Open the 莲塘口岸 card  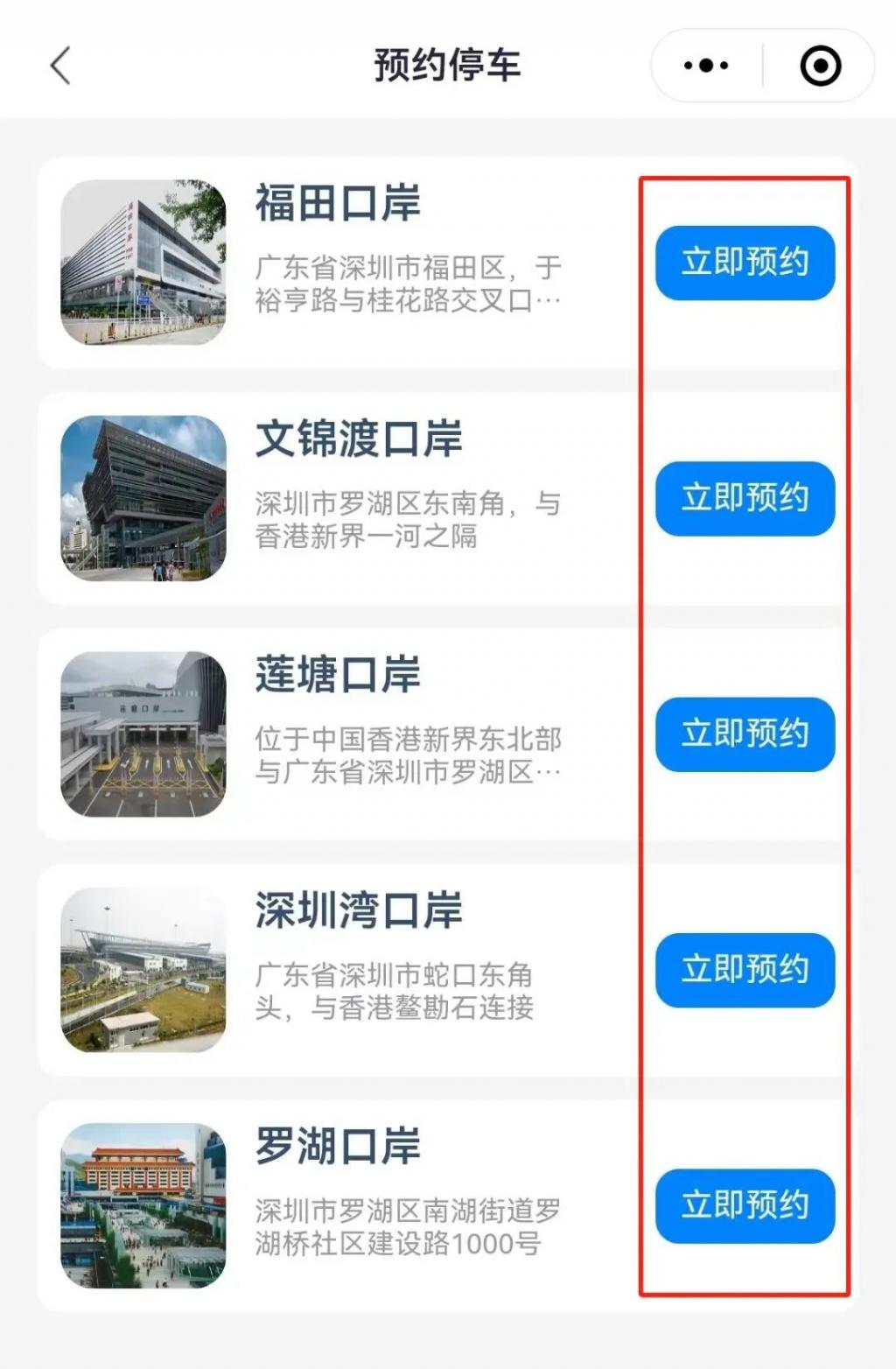(338, 675)
